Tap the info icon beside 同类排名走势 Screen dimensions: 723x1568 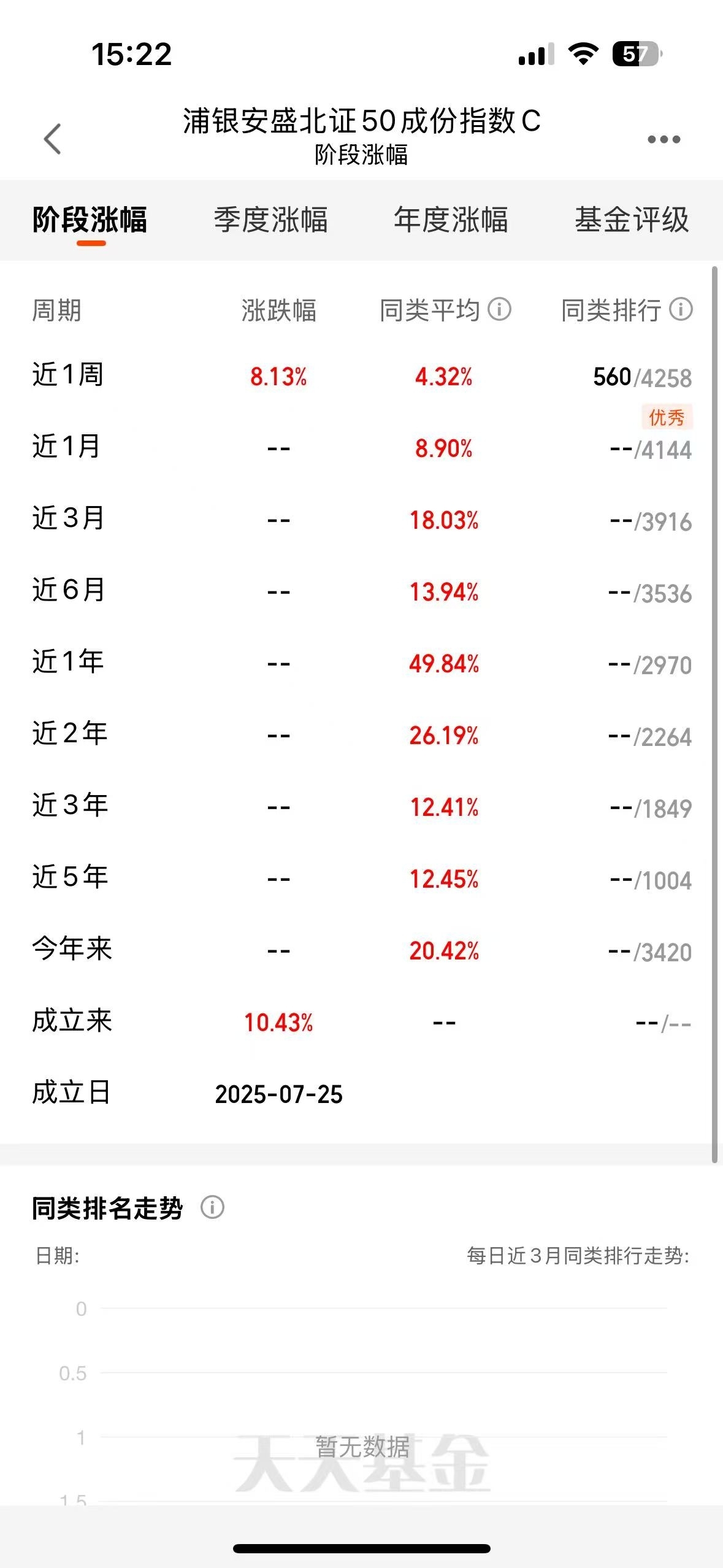[212, 1207]
